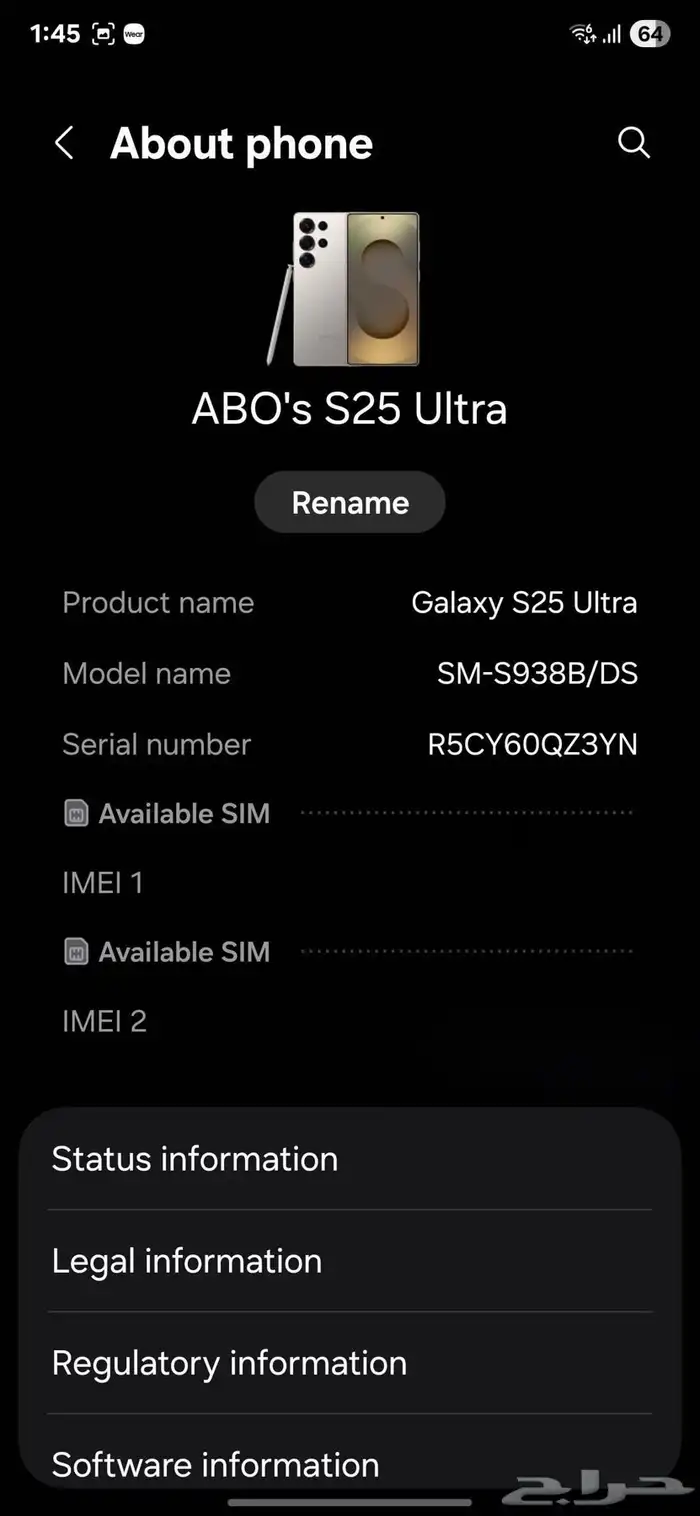Screen dimensions: 700x1516
Task: Open the search icon
Action: coord(634,143)
